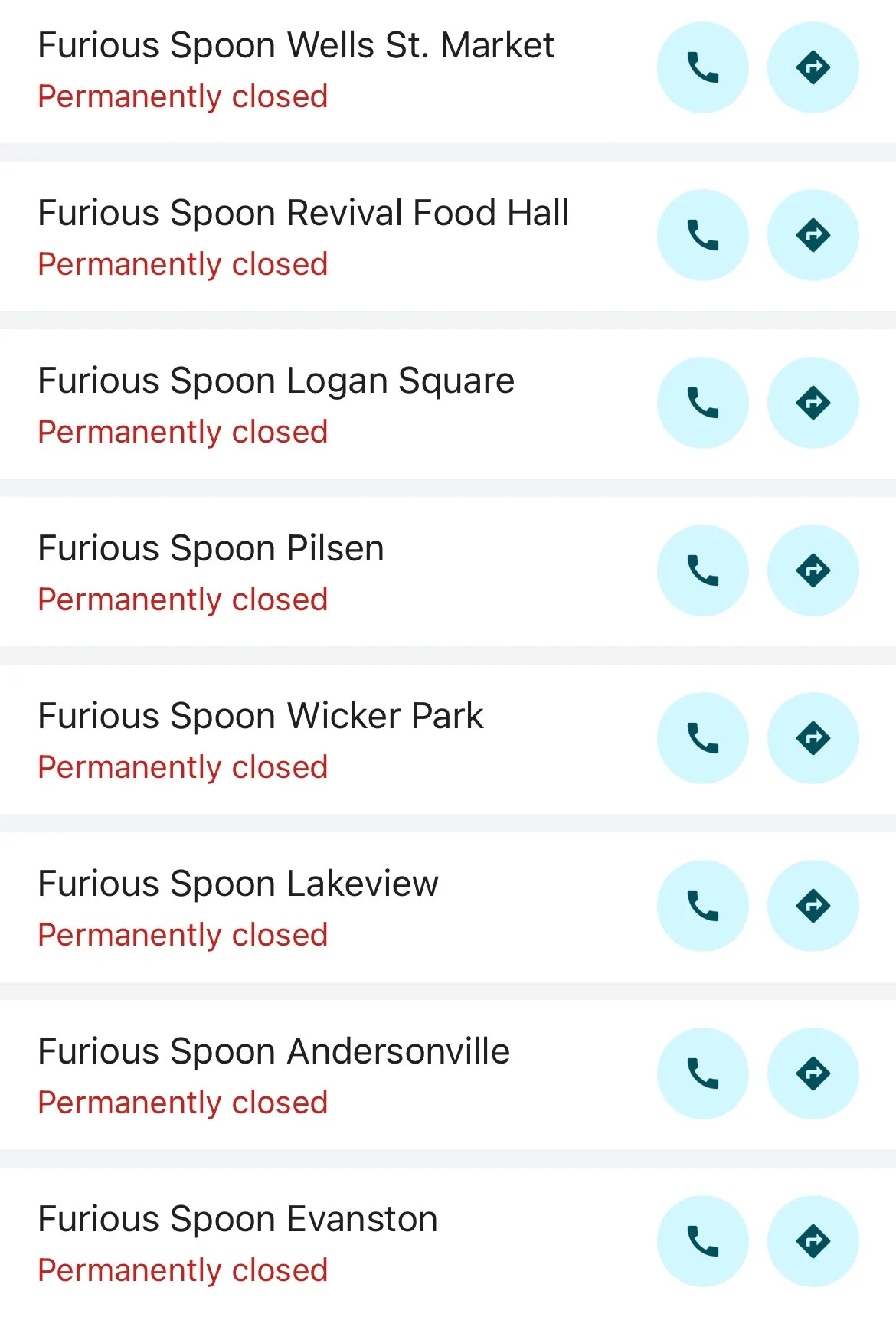
Task: Get directions to Furious Spoon Lakeview
Action: point(813,906)
